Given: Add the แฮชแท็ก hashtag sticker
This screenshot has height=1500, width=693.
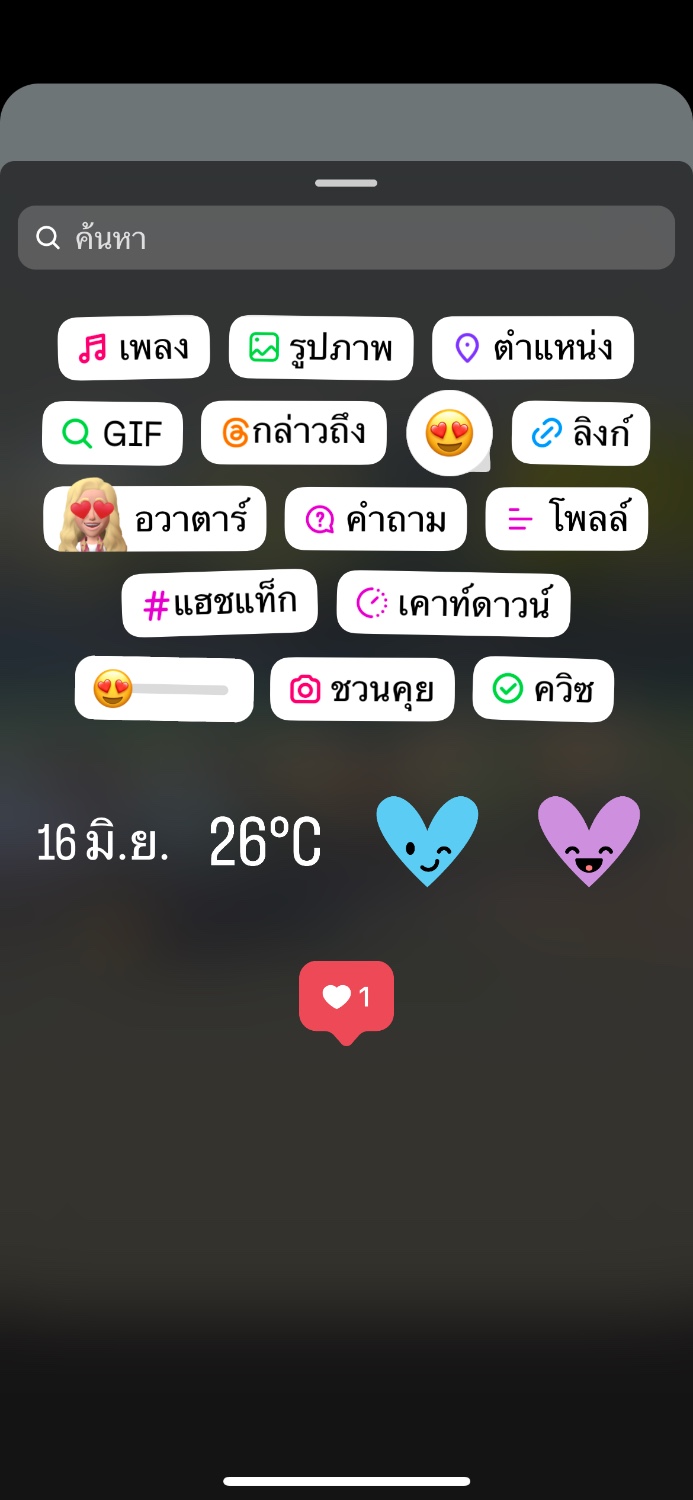Looking at the screenshot, I should [220, 603].
